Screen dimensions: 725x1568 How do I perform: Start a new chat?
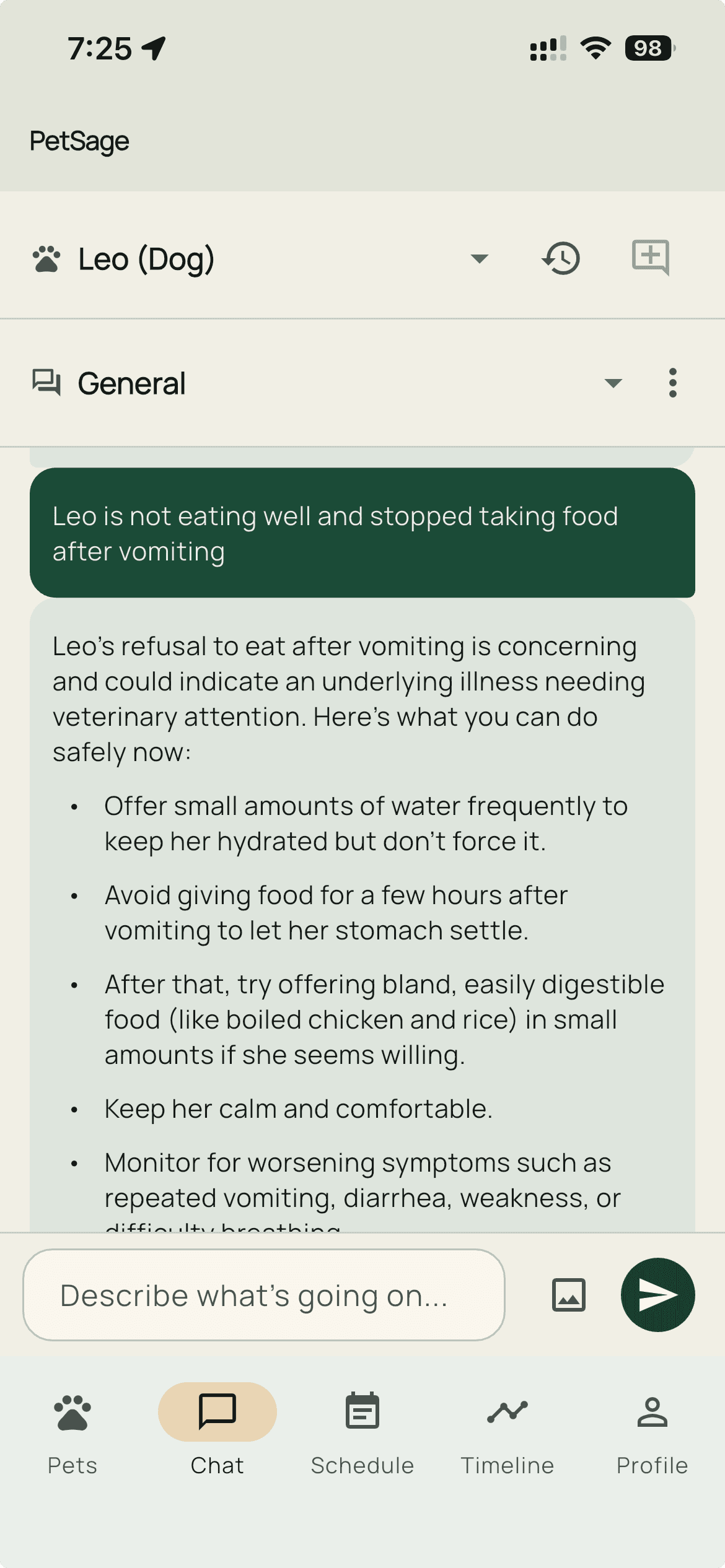[651, 258]
